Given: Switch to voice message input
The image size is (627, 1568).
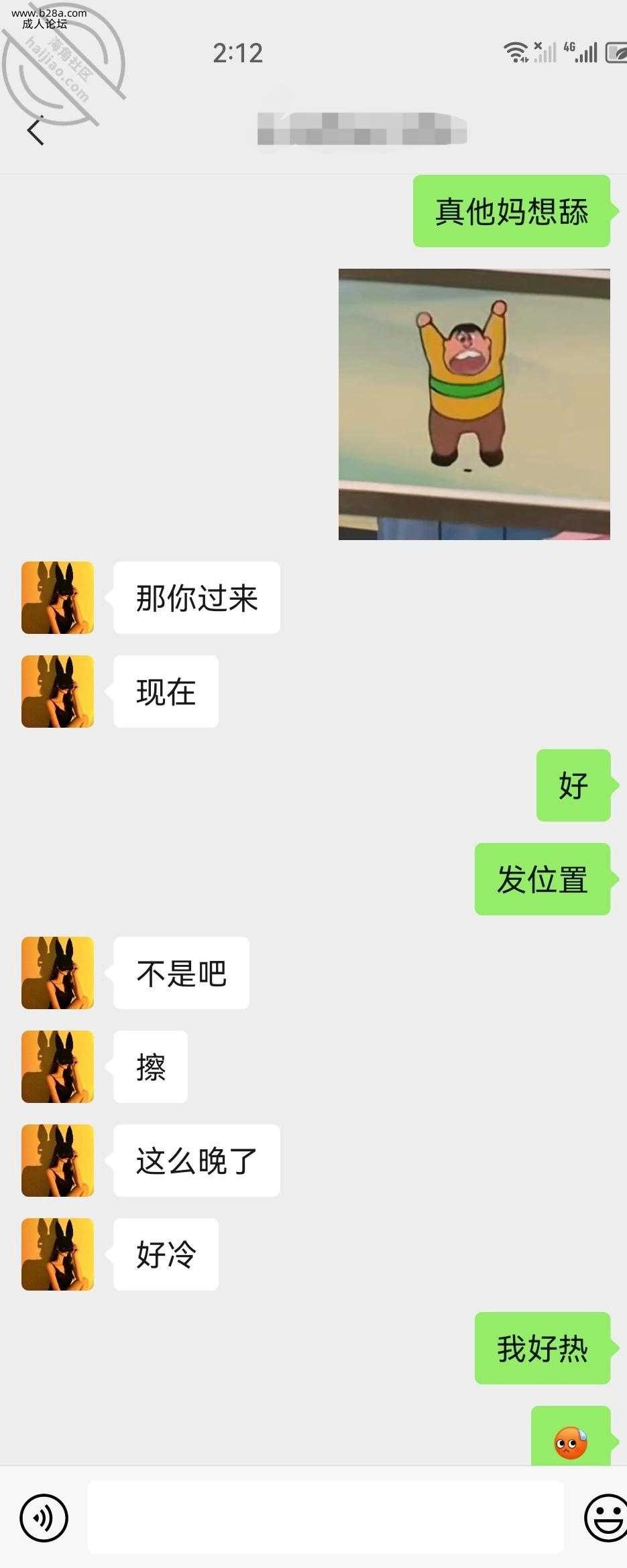Looking at the screenshot, I should [44, 1517].
